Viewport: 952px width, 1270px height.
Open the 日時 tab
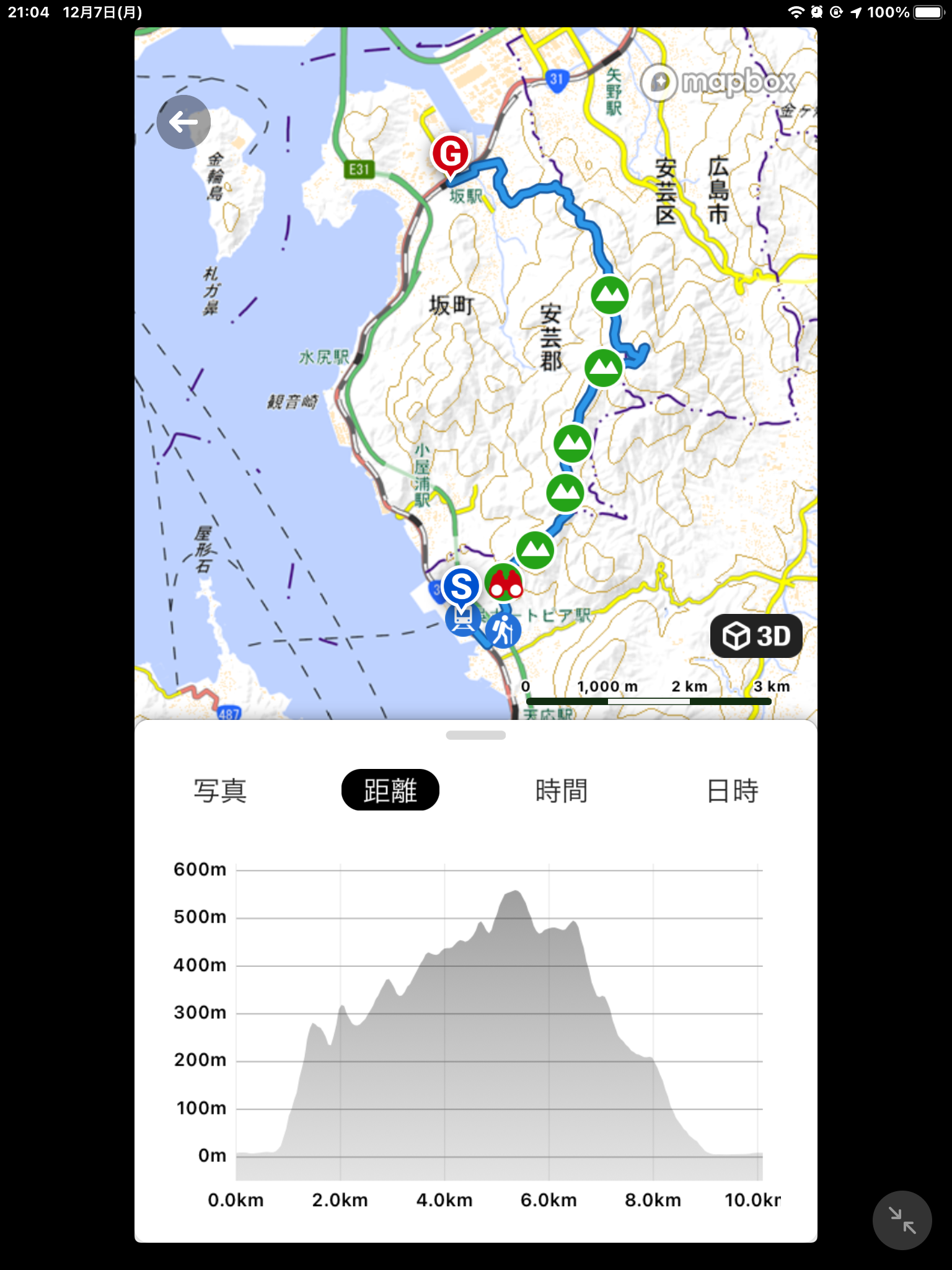(x=733, y=791)
